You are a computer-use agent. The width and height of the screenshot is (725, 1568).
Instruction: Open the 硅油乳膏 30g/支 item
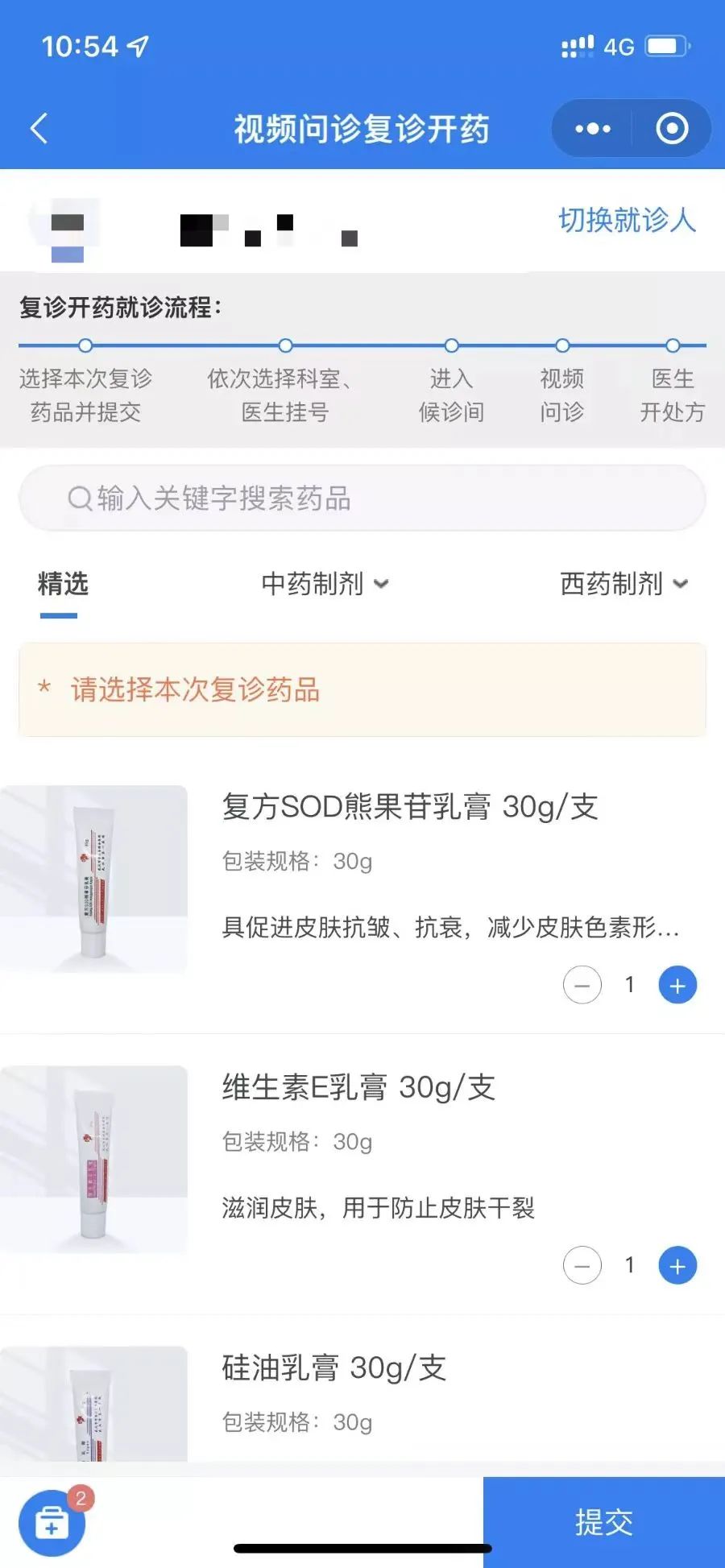pyautogui.click(x=333, y=1368)
